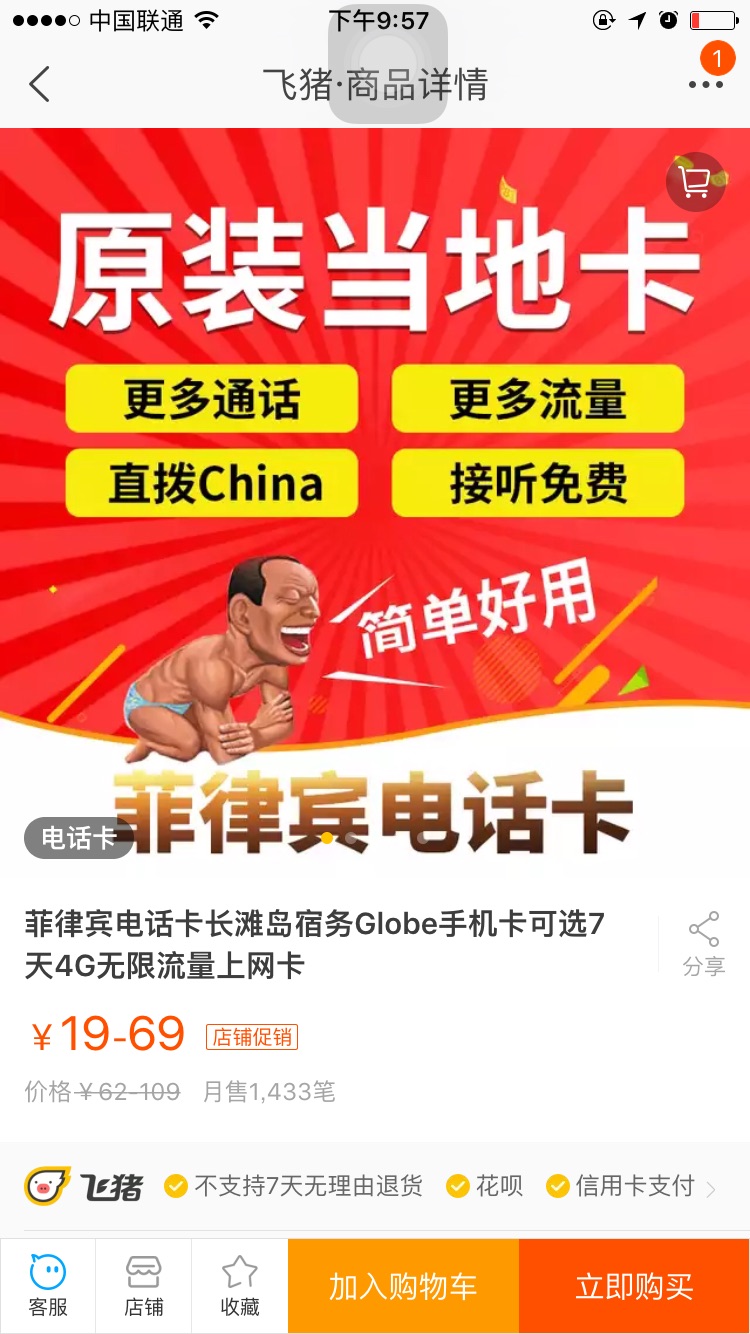Image resolution: width=750 pixels, height=1334 pixels.
Task: Tap 加入购物车 to add to cart
Action: coord(403,1286)
